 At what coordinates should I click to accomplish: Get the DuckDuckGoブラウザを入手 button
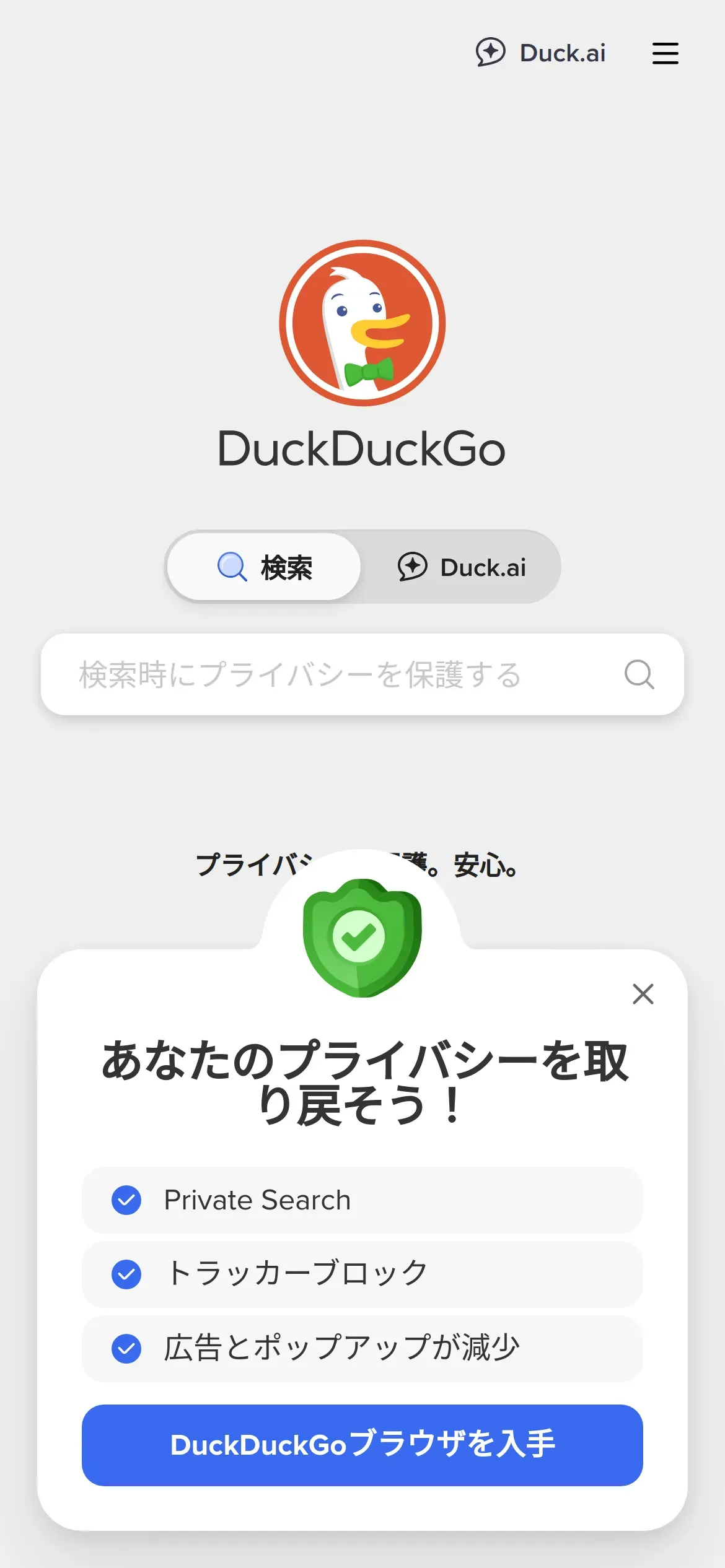[x=362, y=1445]
